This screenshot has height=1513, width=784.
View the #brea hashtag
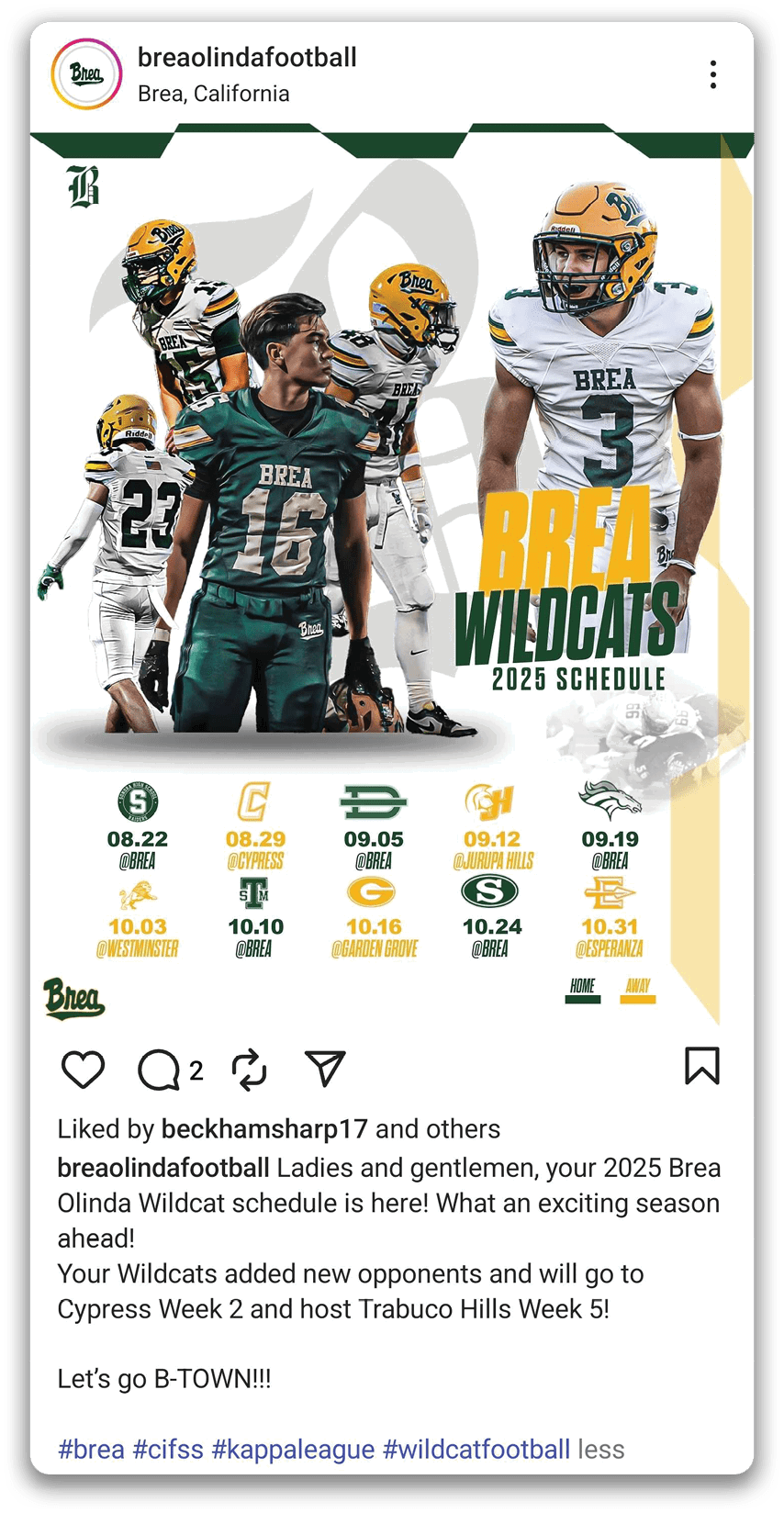[91, 1450]
